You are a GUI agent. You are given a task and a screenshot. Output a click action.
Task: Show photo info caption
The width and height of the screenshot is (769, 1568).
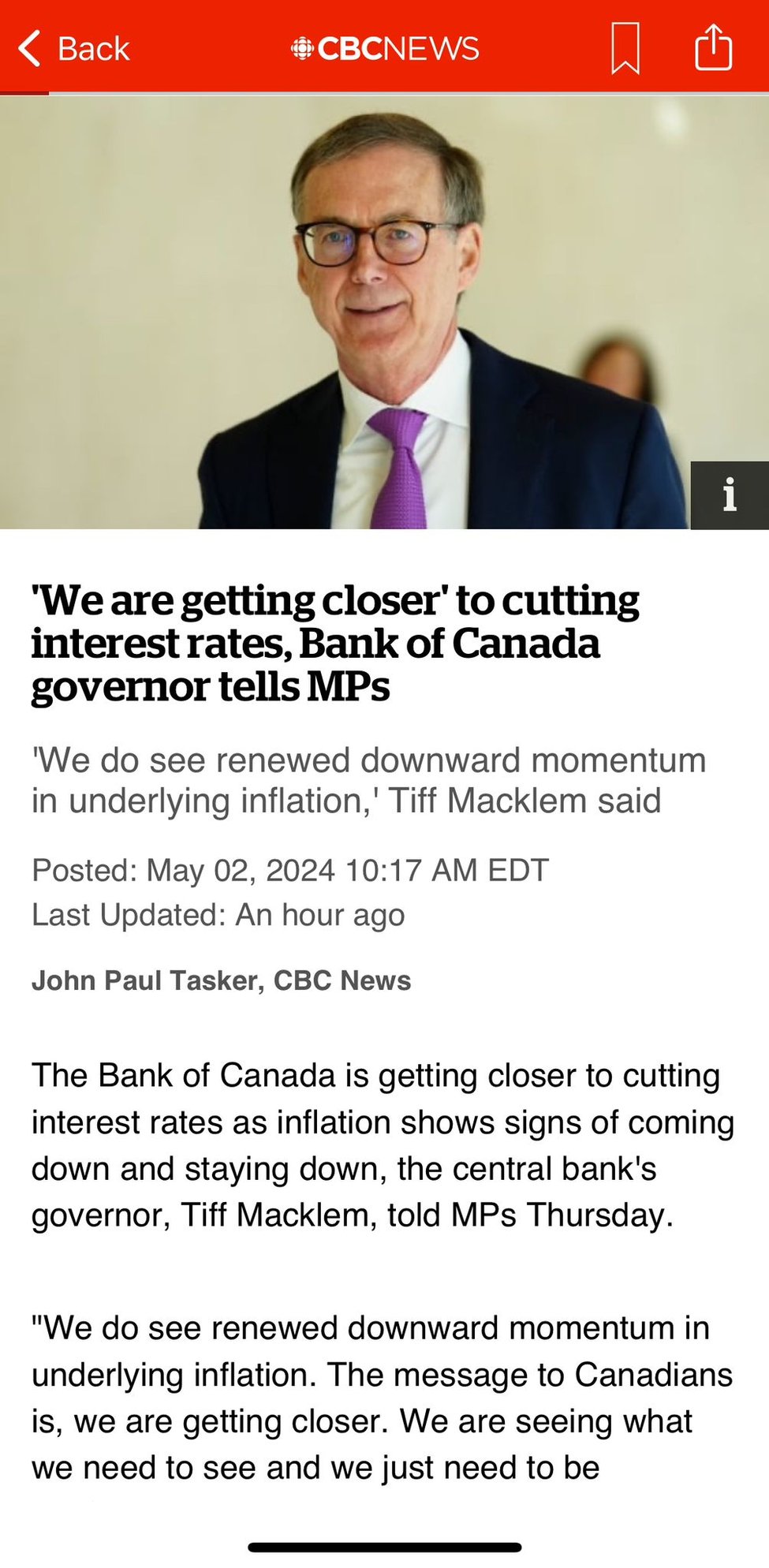(730, 495)
